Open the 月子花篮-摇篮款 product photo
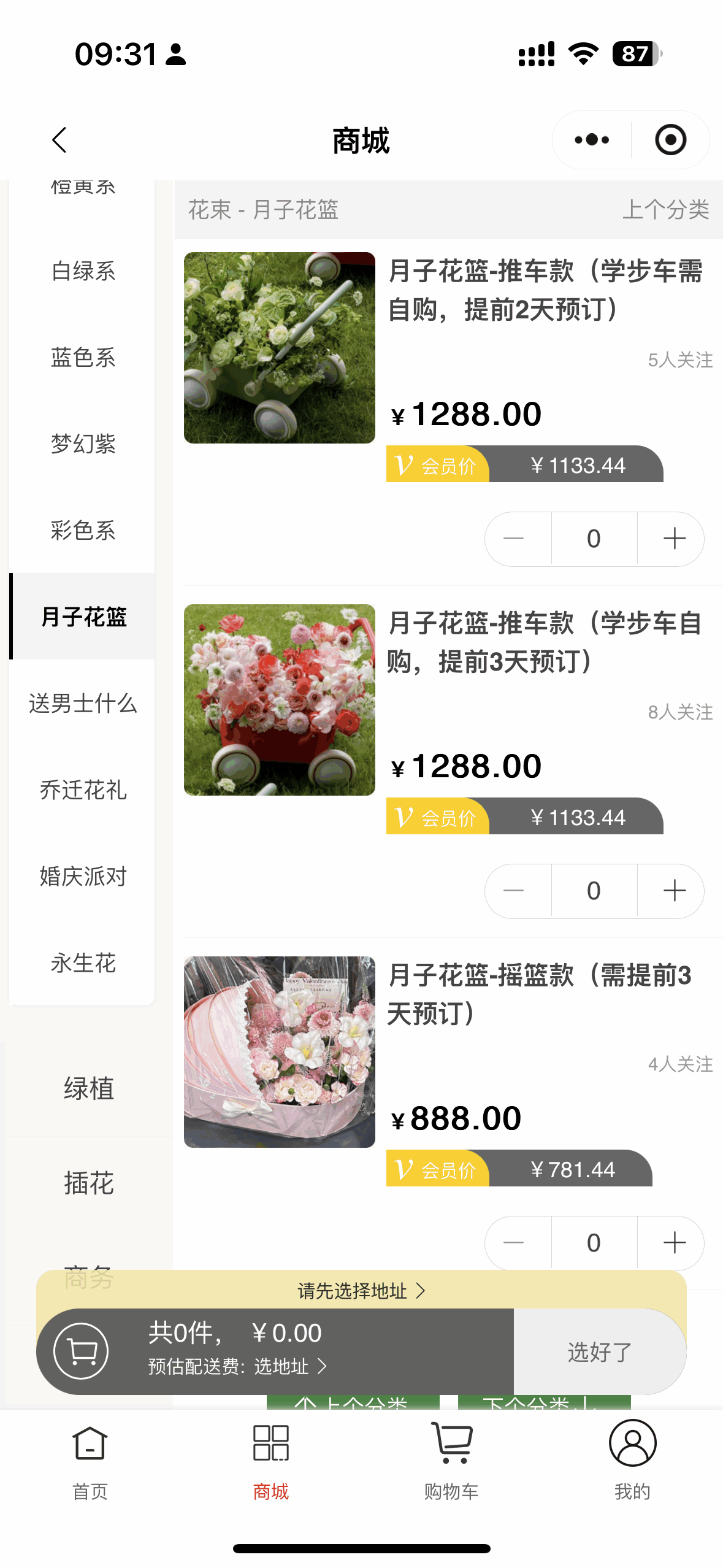 click(280, 1052)
